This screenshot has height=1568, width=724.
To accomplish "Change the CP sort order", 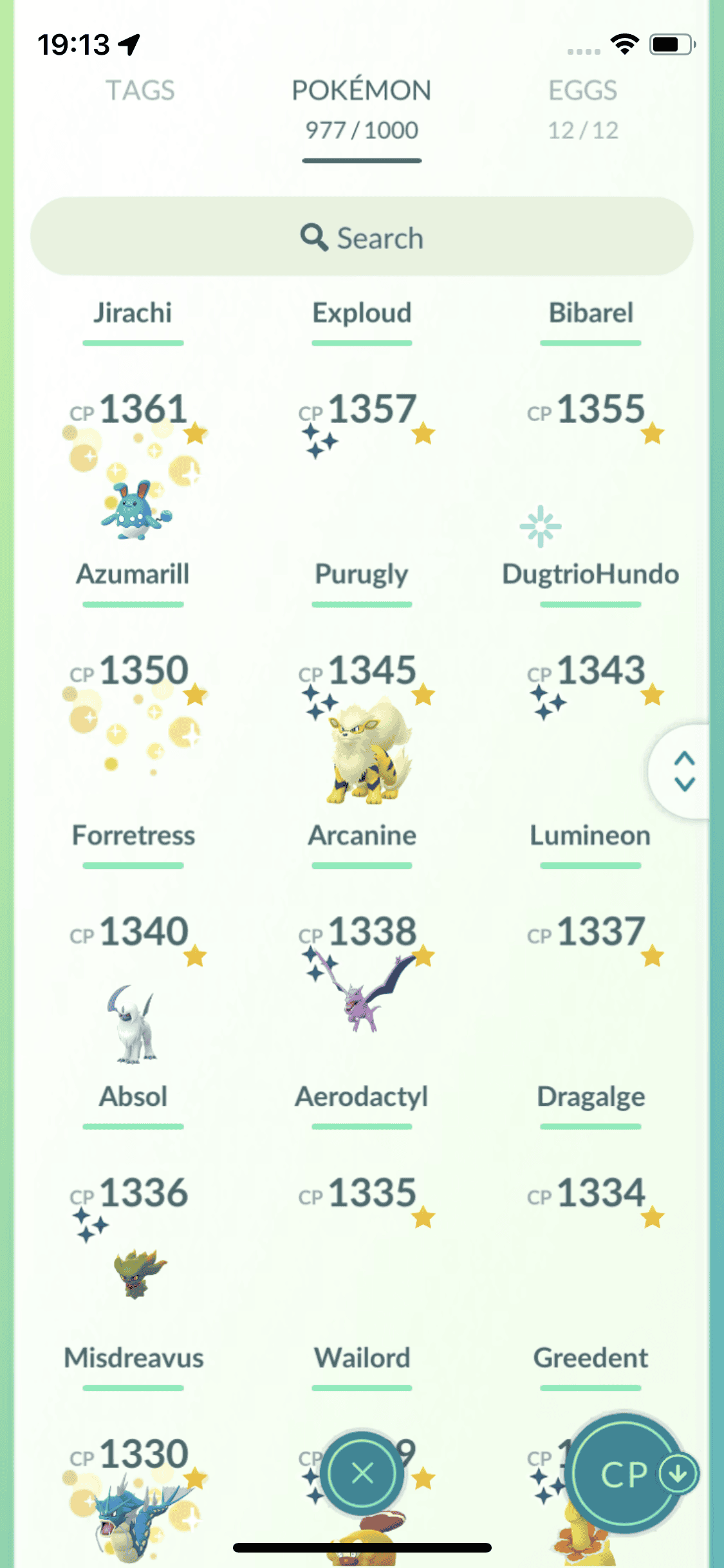I will click(x=626, y=1474).
